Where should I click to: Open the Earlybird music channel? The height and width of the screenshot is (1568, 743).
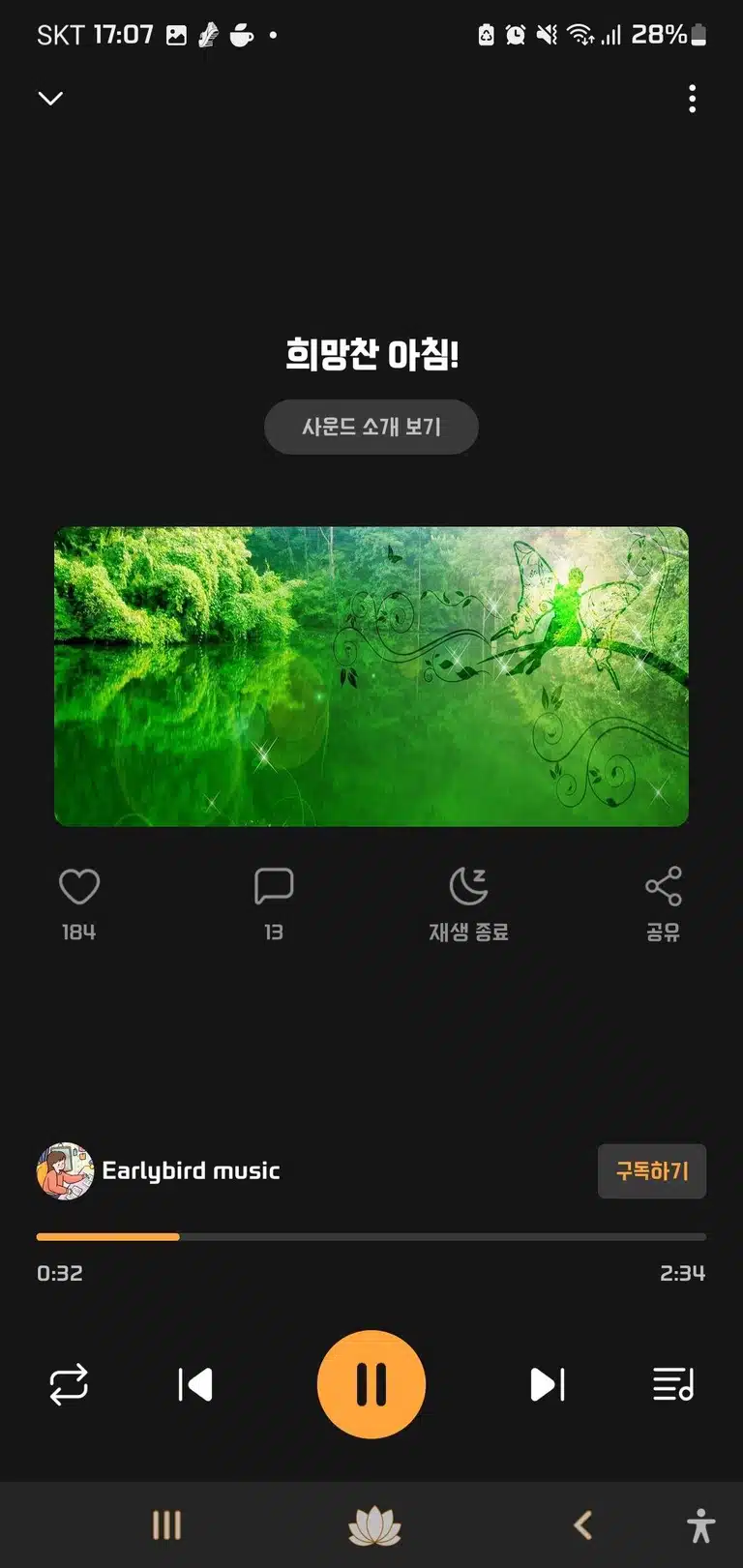click(159, 1170)
